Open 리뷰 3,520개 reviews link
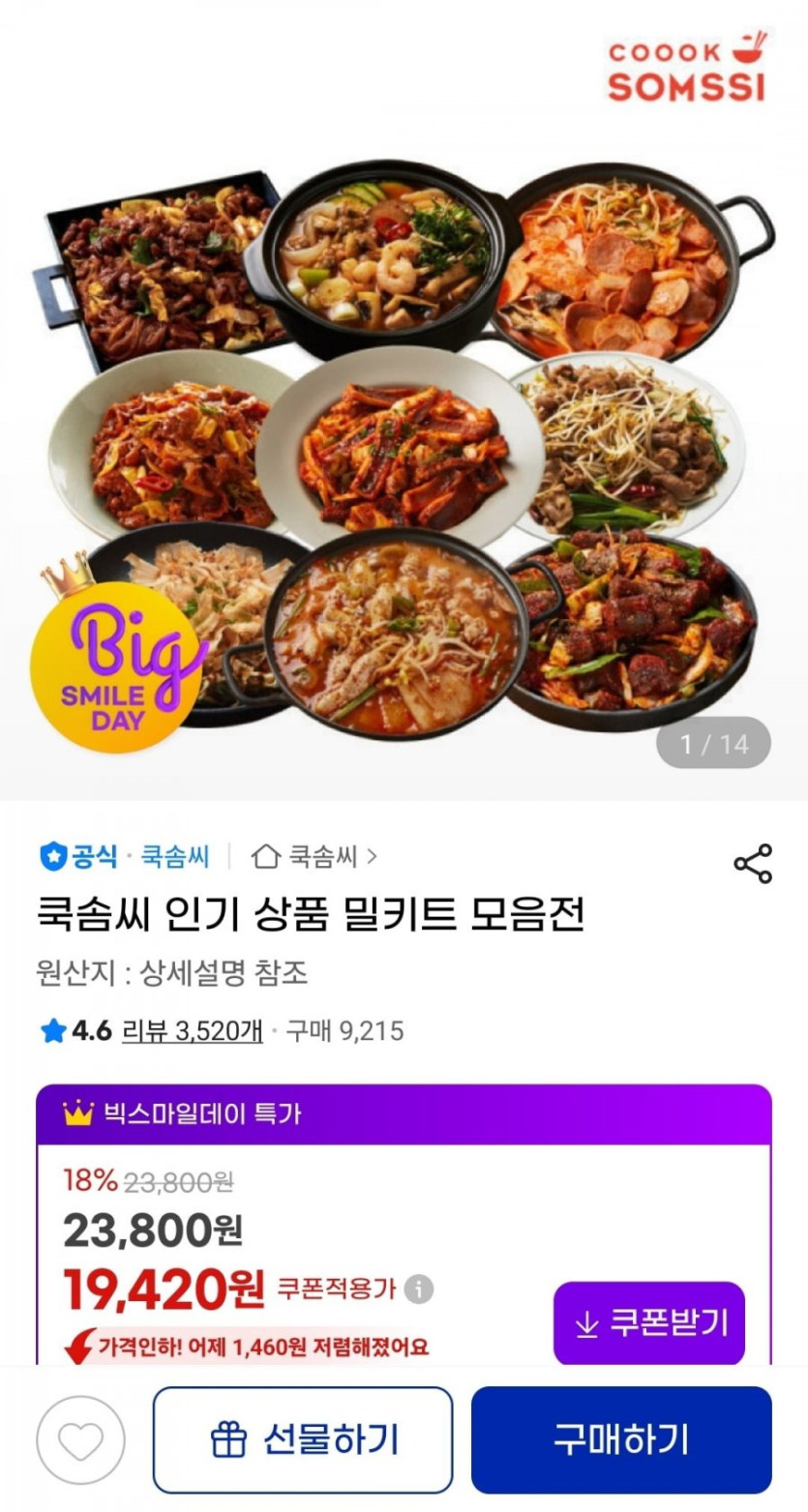 coord(192,1031)
